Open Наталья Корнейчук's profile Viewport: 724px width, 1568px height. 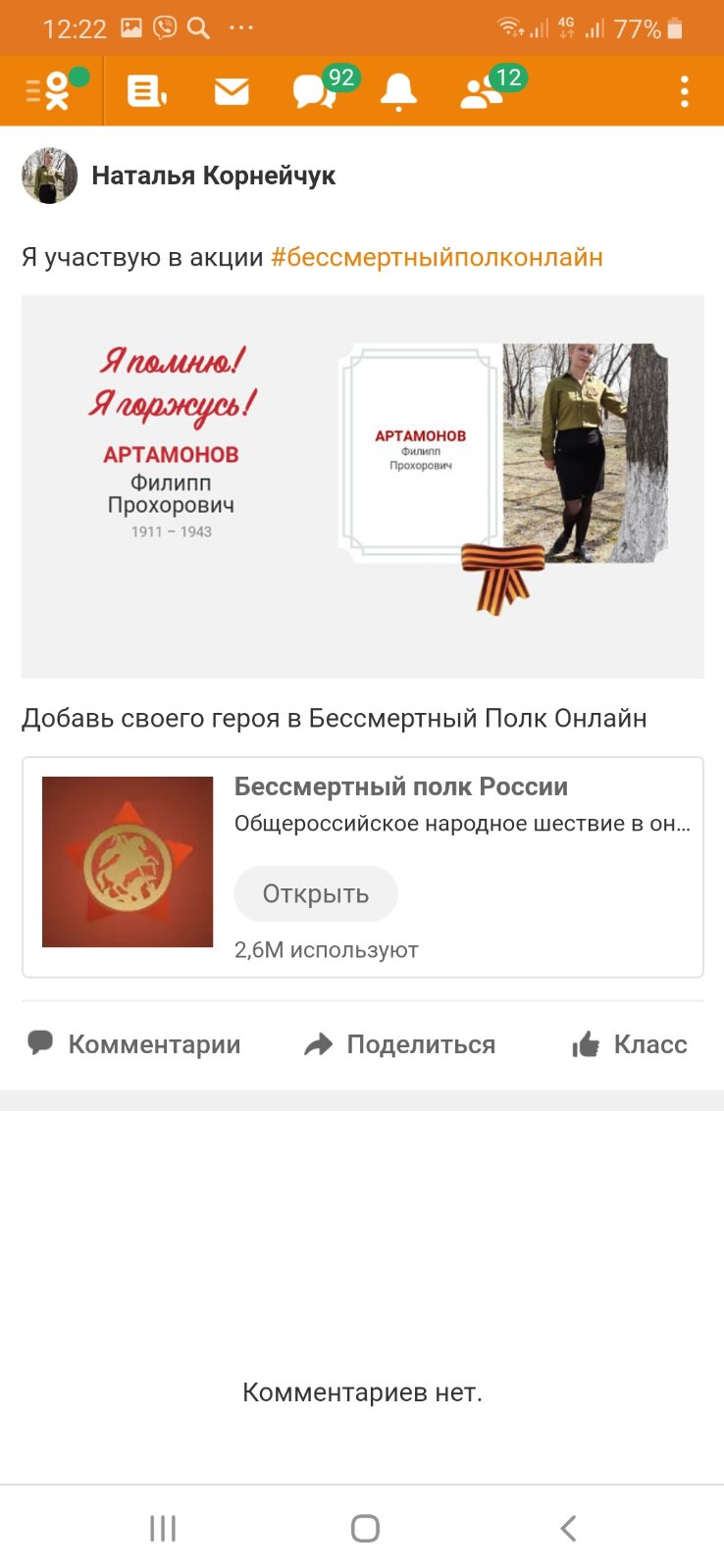213,176
